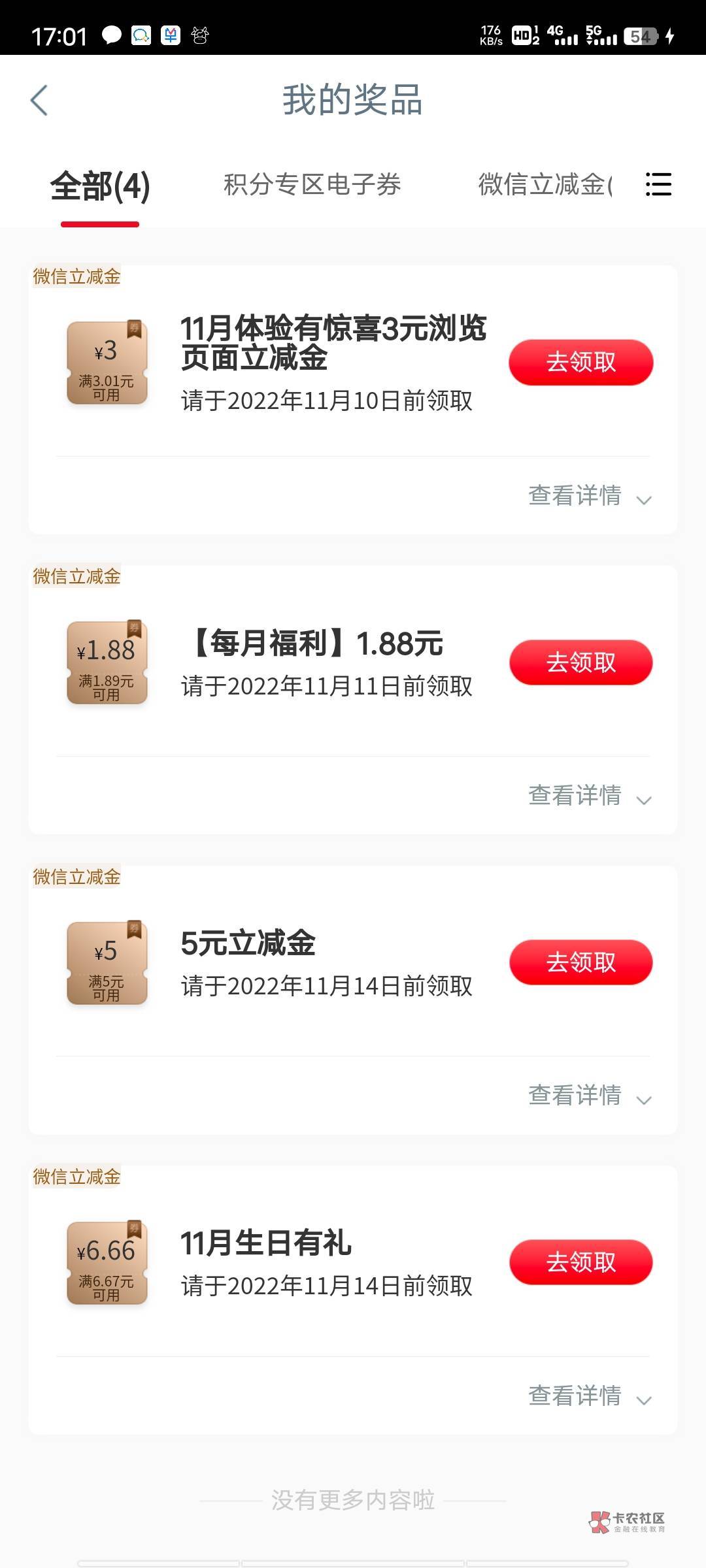Claim the 每月福利 1.88元 coupon
706x1568 pixels.
click(580, 662)
